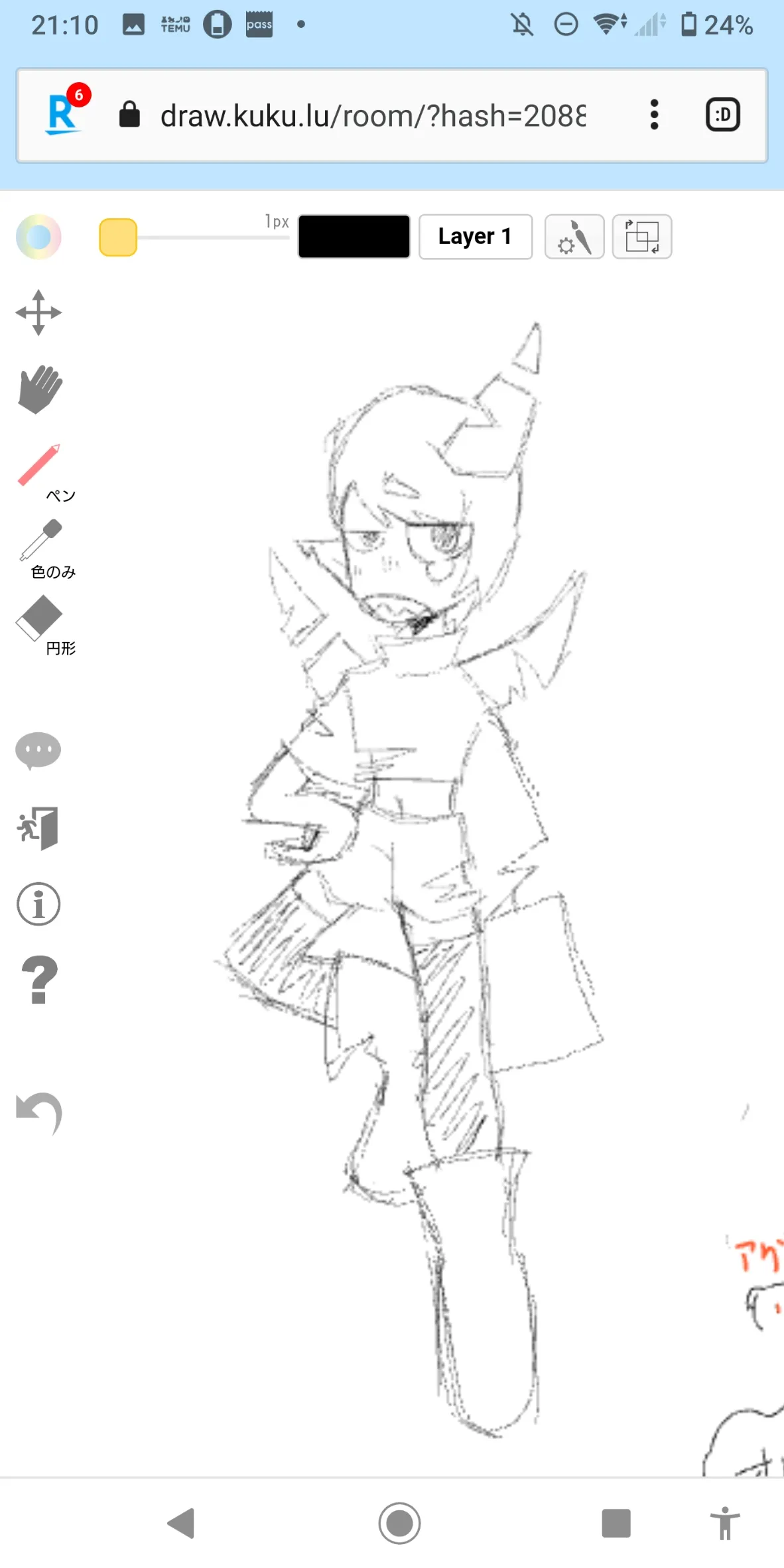The image size is (784, 1568).
Task: Open the Layer 1 selector
Action: 476,237
